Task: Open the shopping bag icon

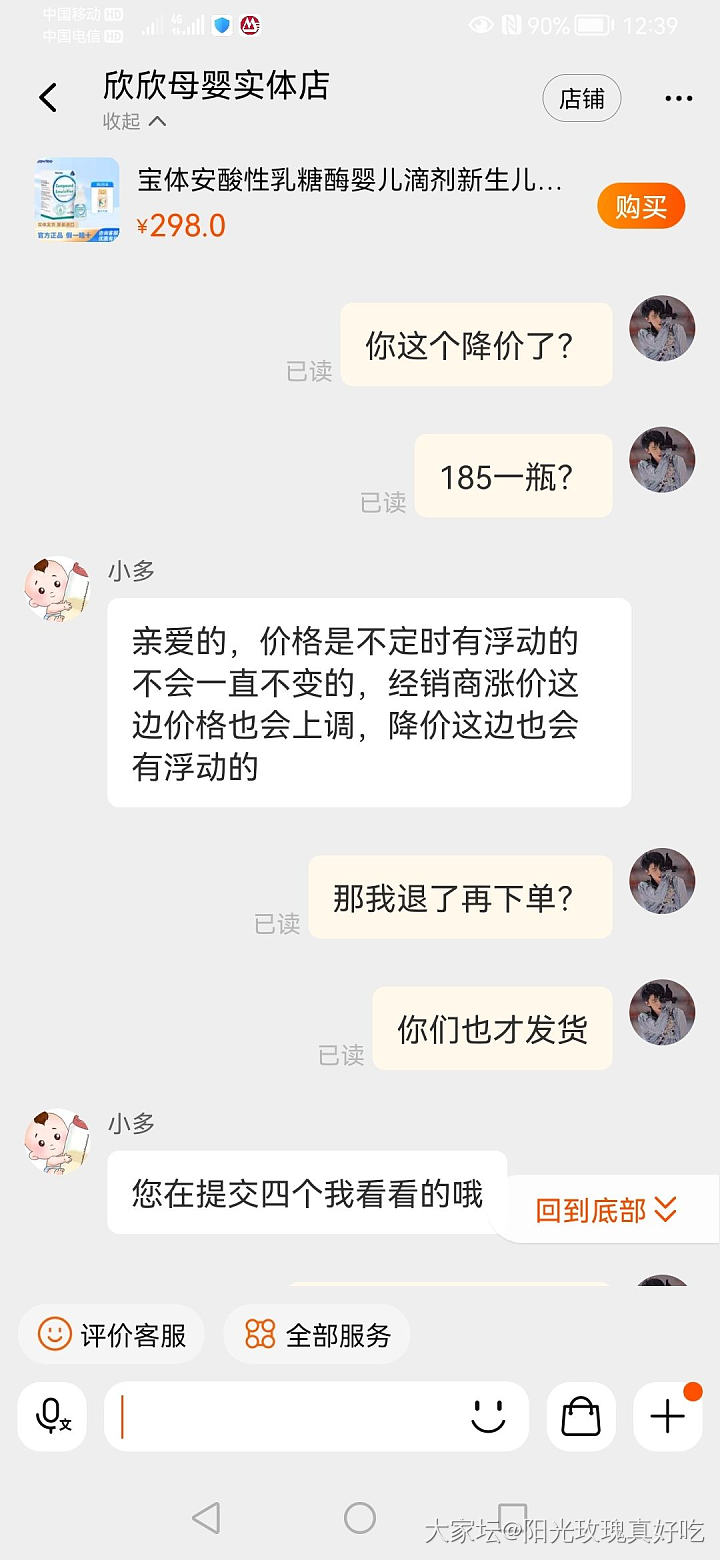Action: (x=581, y=1416)
